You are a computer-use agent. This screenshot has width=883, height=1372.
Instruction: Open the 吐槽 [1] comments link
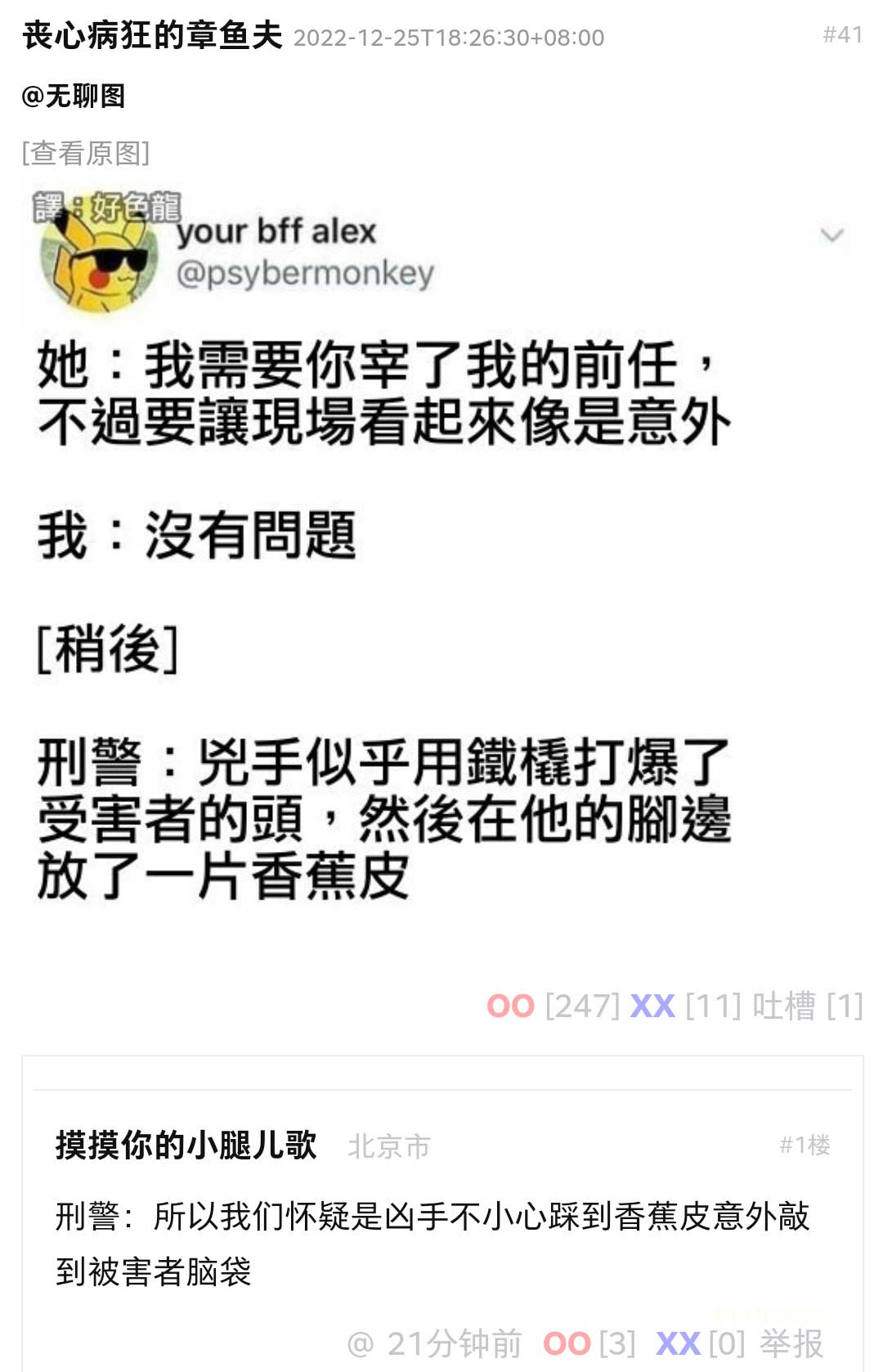[x=807, y=1006]
